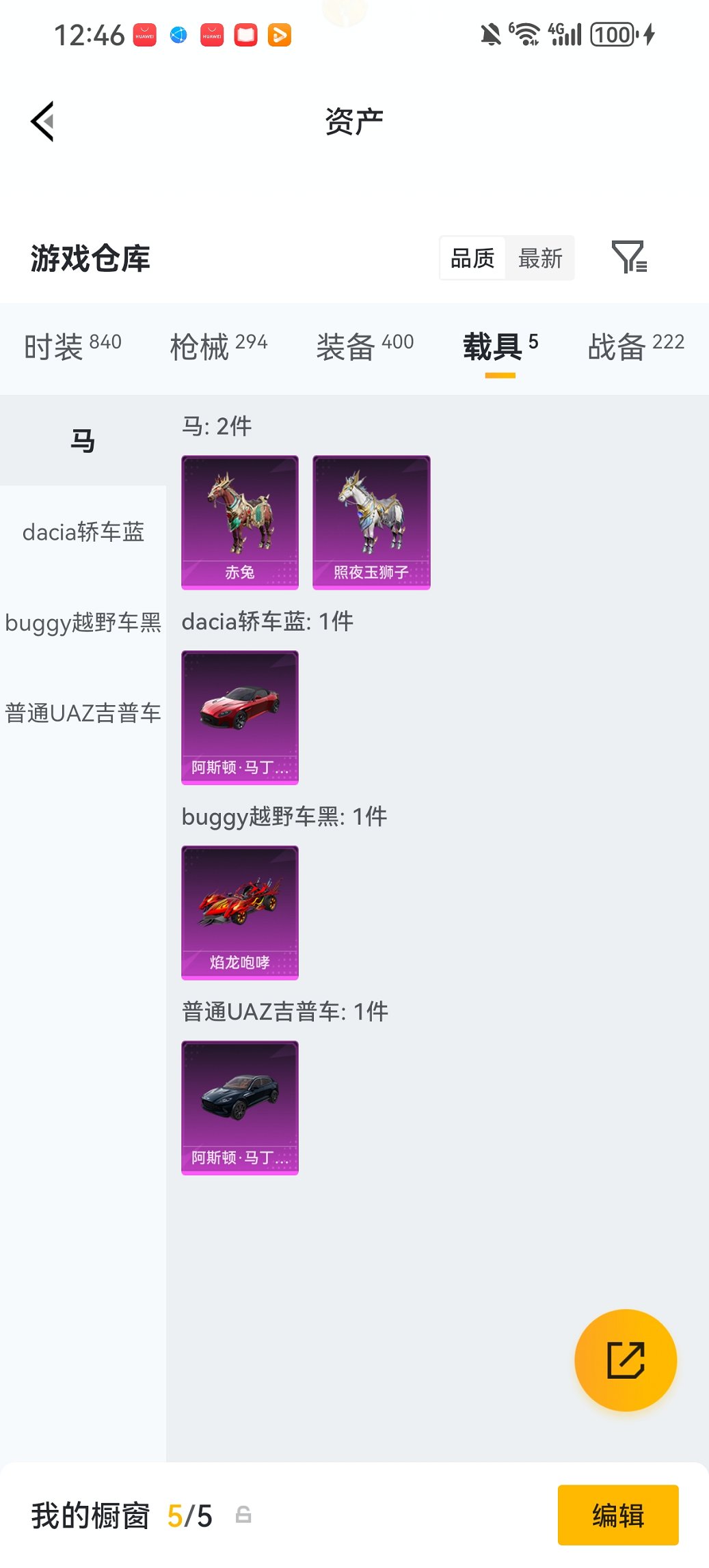Open the filter icon beside 最新
Screen dimensions: 709x1568
(628, 258)
